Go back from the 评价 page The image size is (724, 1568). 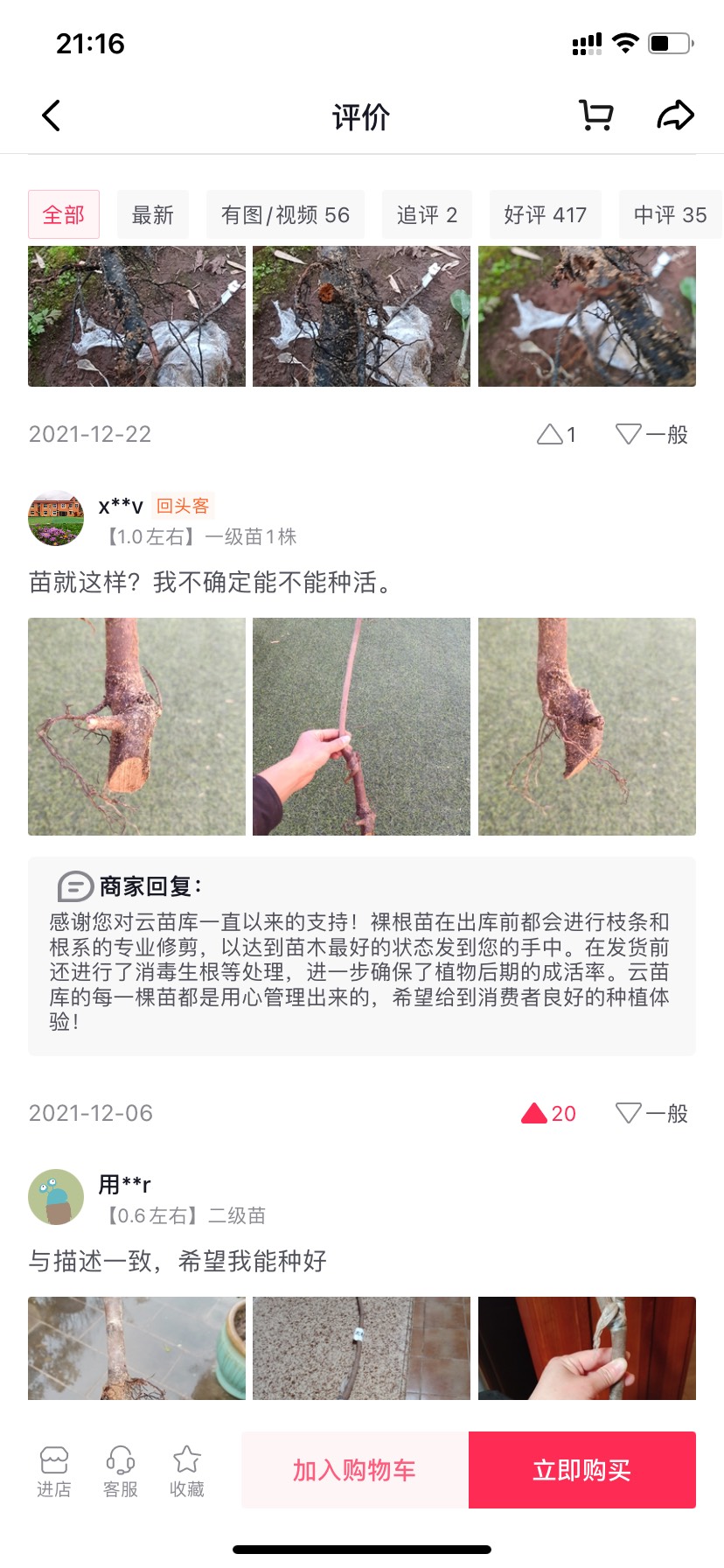52,115
